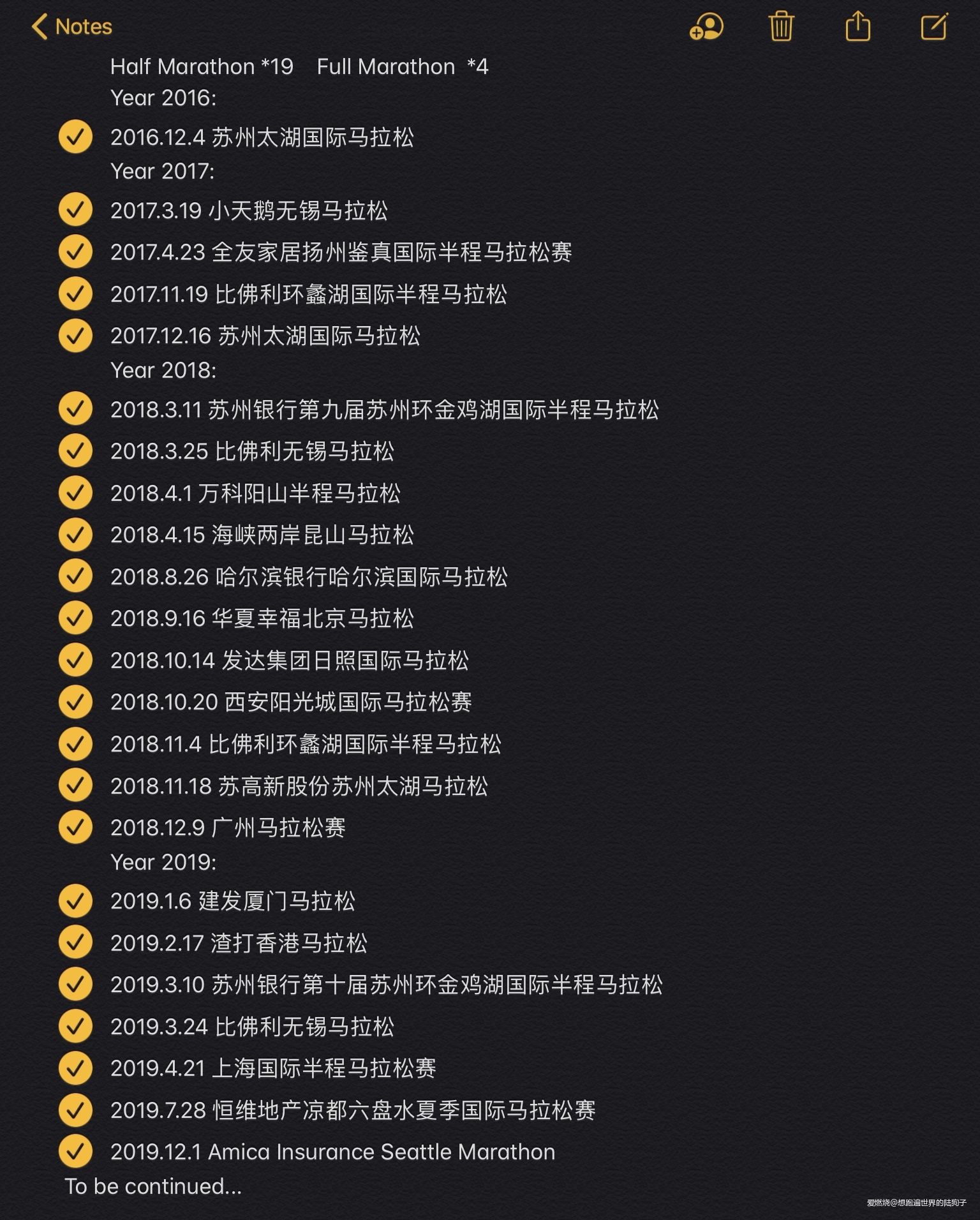Toggle off 2018.4.1 万科阳山半程马拉松
Screen dimensions: 980x1220
pyautogui.click(x=75, y=493)
